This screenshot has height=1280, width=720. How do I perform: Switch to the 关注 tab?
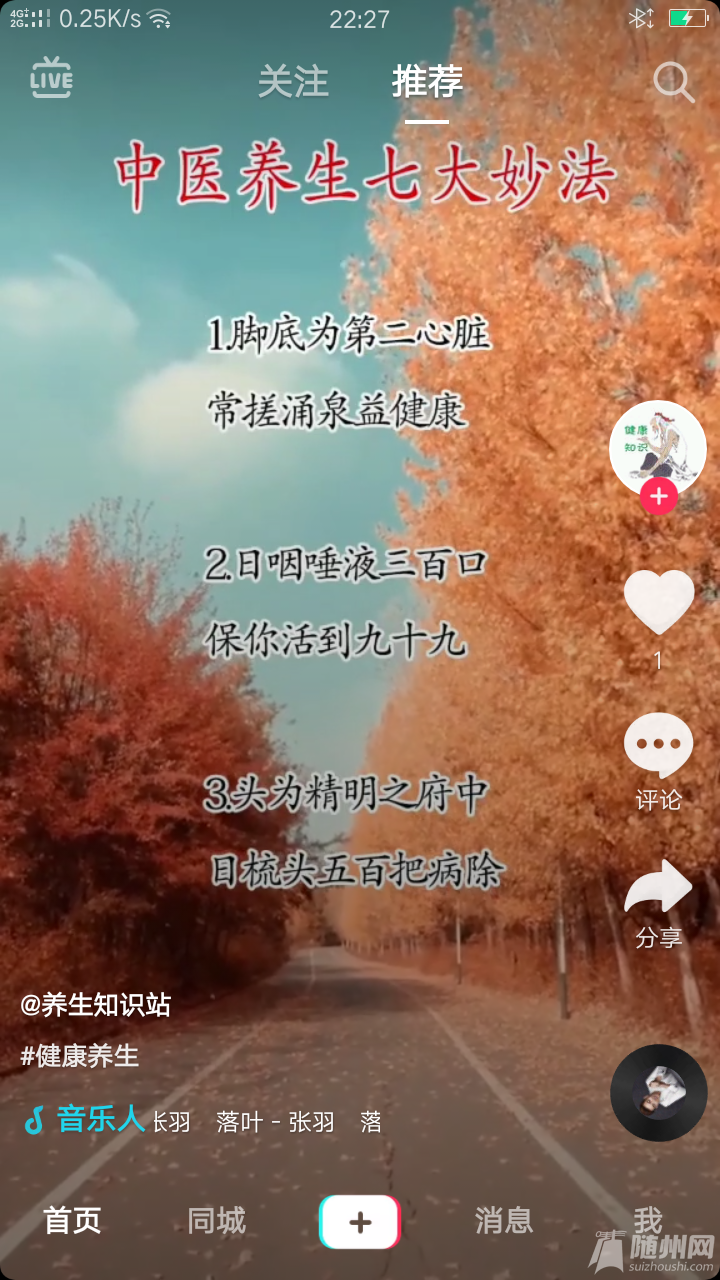point(293,82)
